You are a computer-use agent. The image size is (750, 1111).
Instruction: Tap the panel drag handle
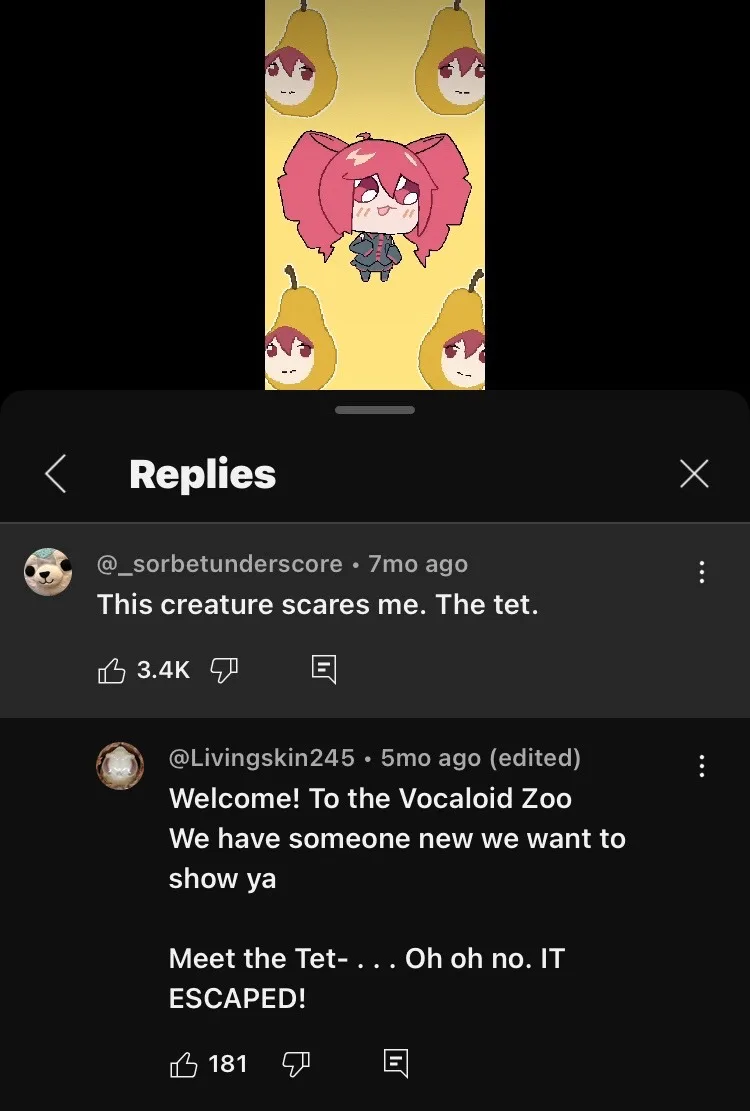click(x=375, y=409)
